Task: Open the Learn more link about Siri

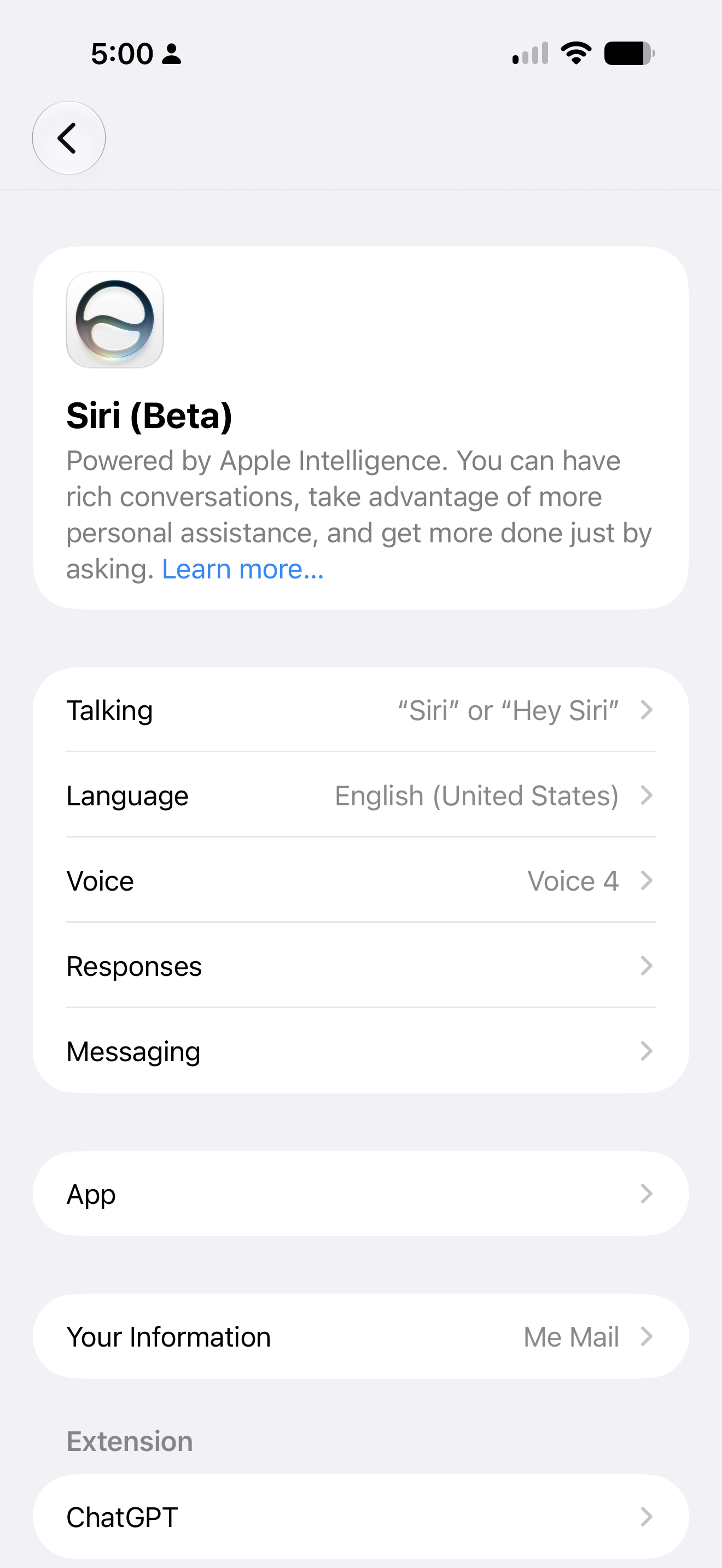Action: coord(243,569)
